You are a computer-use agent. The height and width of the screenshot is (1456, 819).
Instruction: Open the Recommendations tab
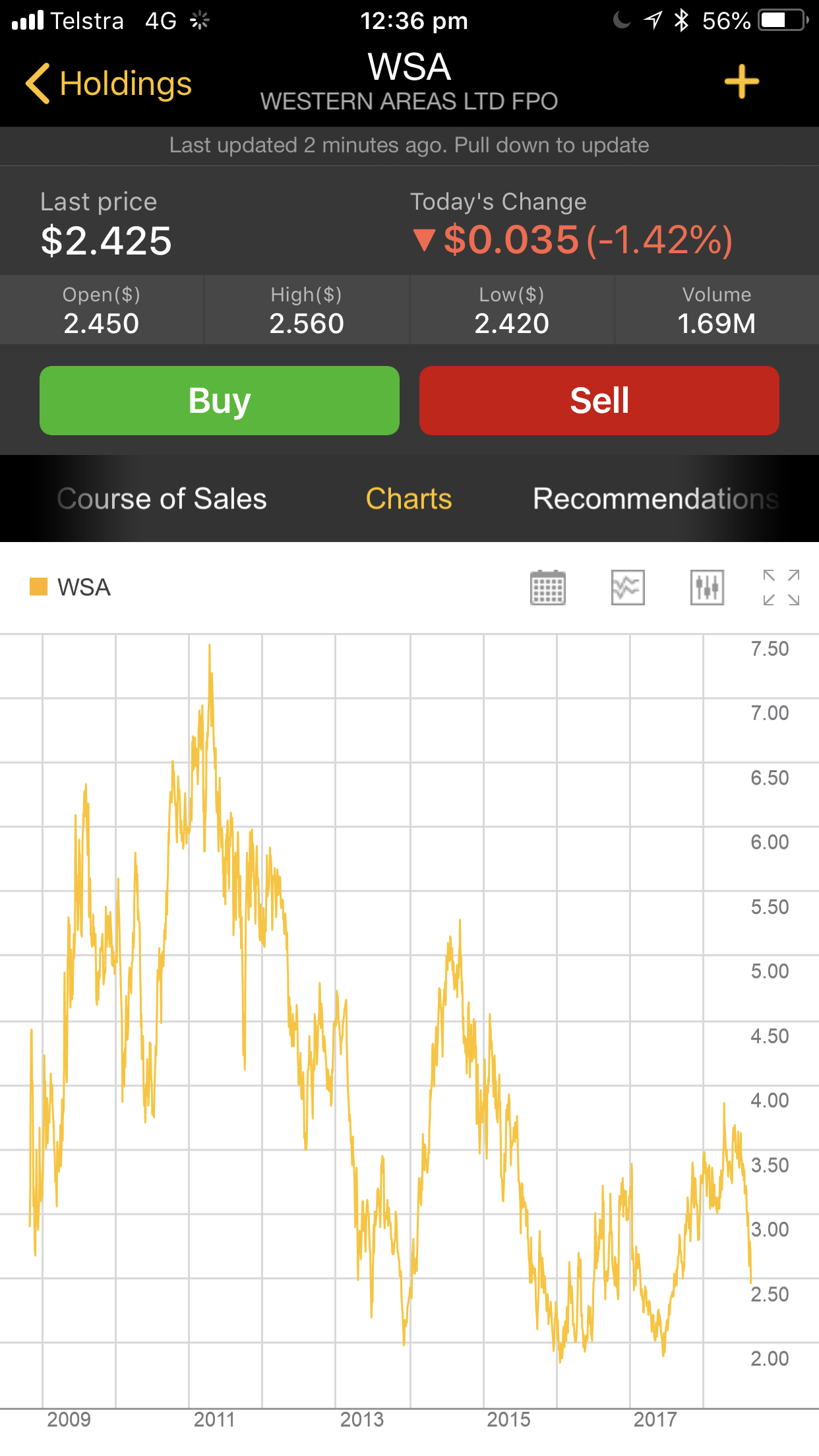point(656,499)
